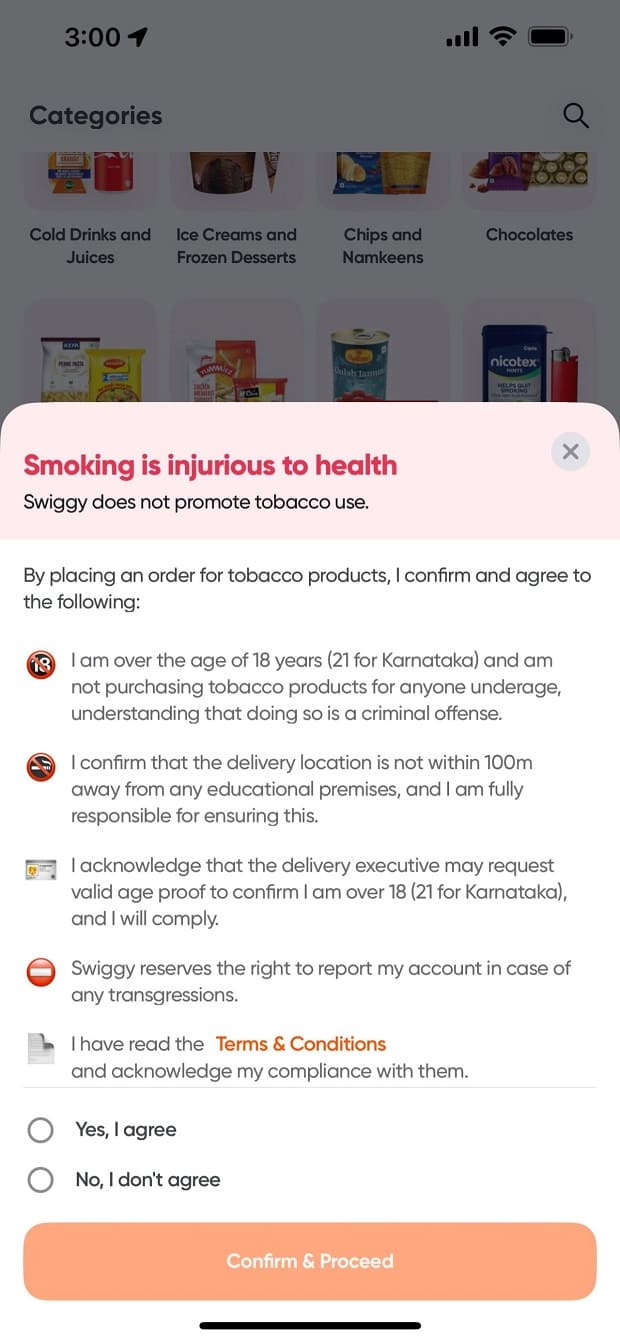Select the 'Yes, I agree' option
Image resolution: width=620 pixels, height=1341 pixels.
(x=41, y=1130)
